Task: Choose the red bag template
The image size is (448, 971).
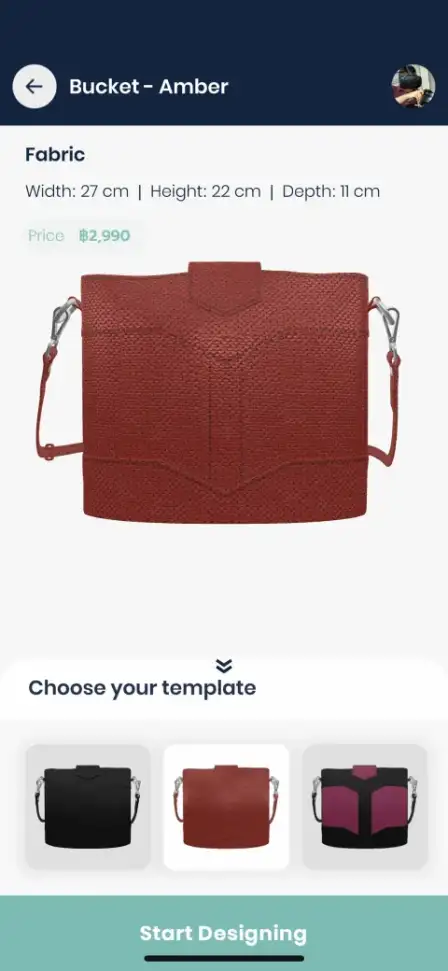Action: click(226, 807)
